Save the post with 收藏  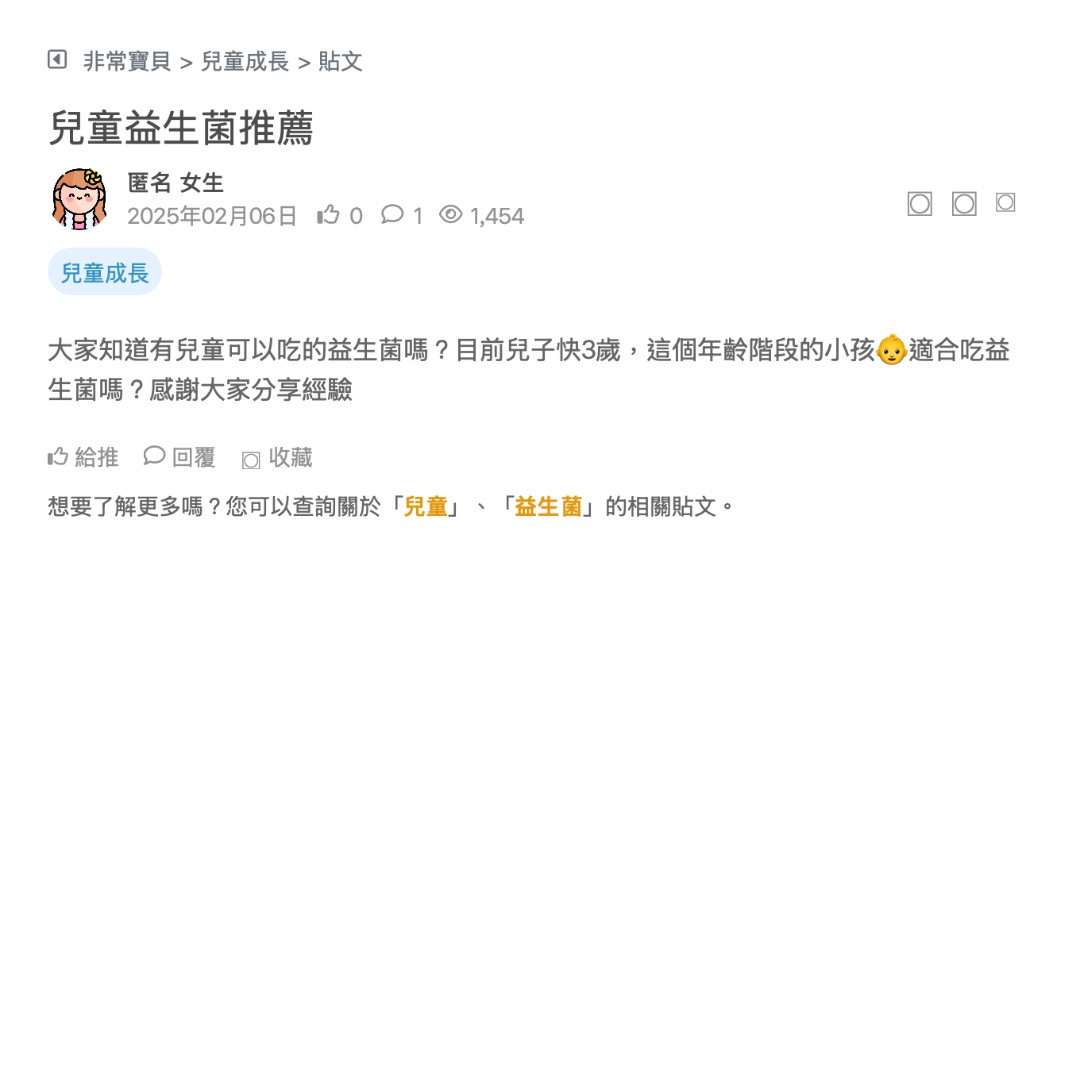click(x=278, y=458)
